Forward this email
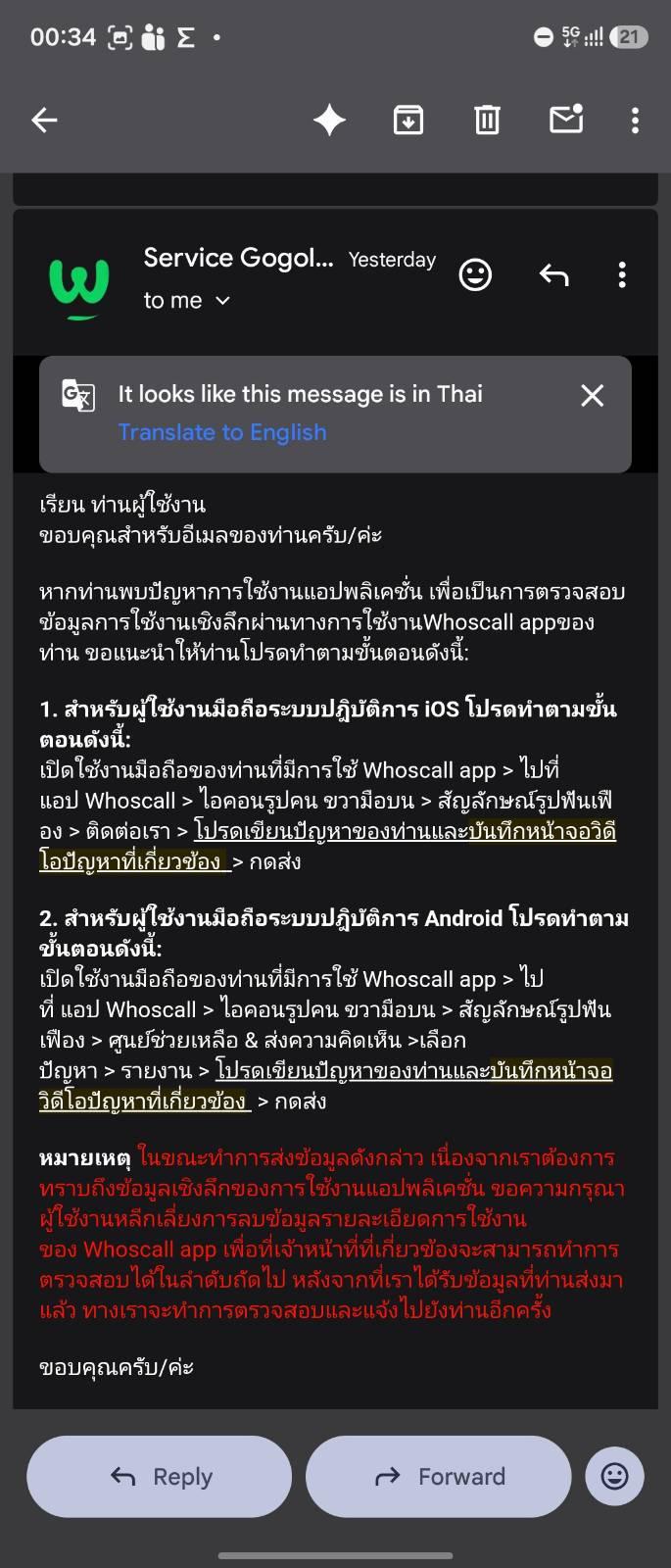 click(x=438, y=1476)
